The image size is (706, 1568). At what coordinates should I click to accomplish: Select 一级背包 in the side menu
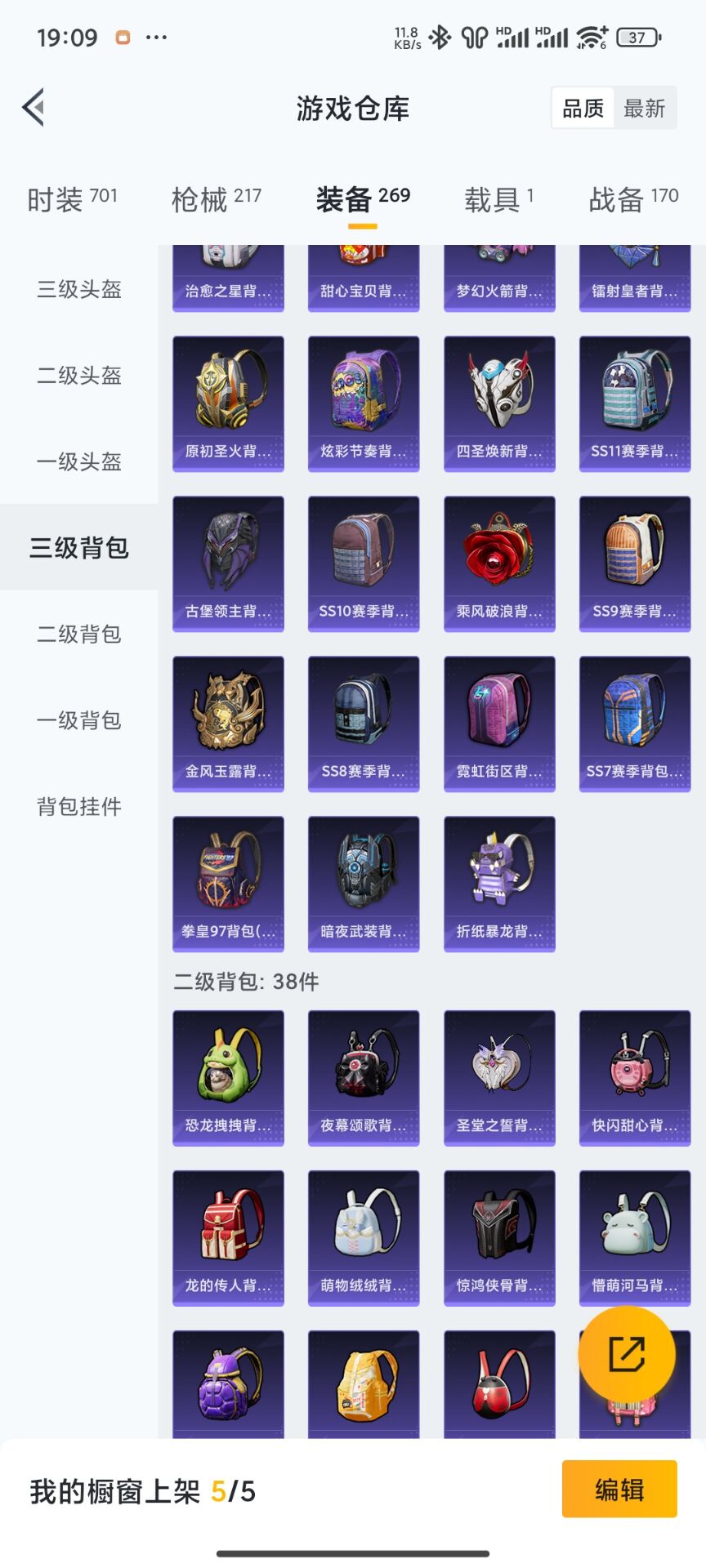(x=79, y=720)
